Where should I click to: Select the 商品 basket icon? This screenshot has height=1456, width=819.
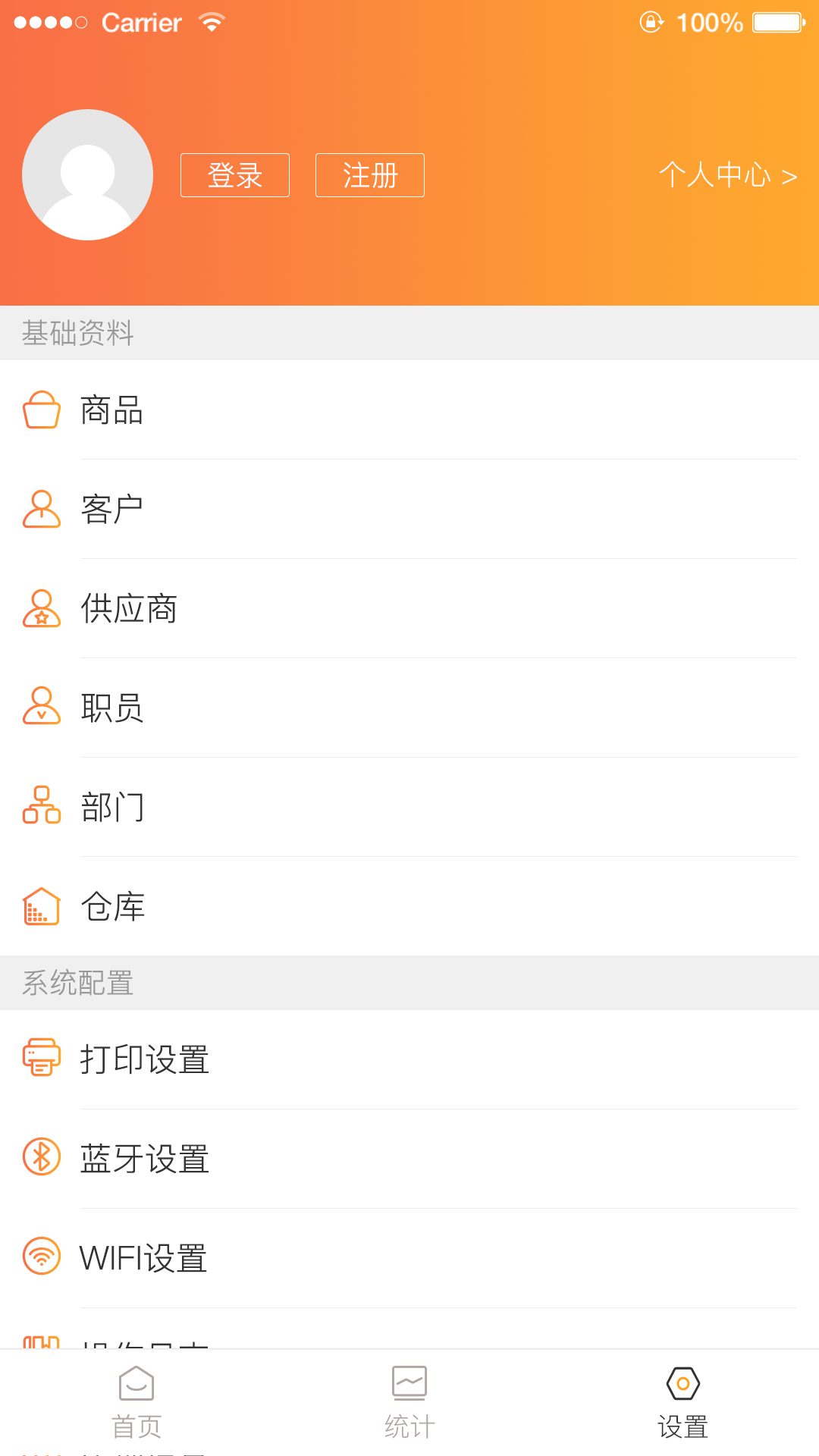tap(42, 410)
